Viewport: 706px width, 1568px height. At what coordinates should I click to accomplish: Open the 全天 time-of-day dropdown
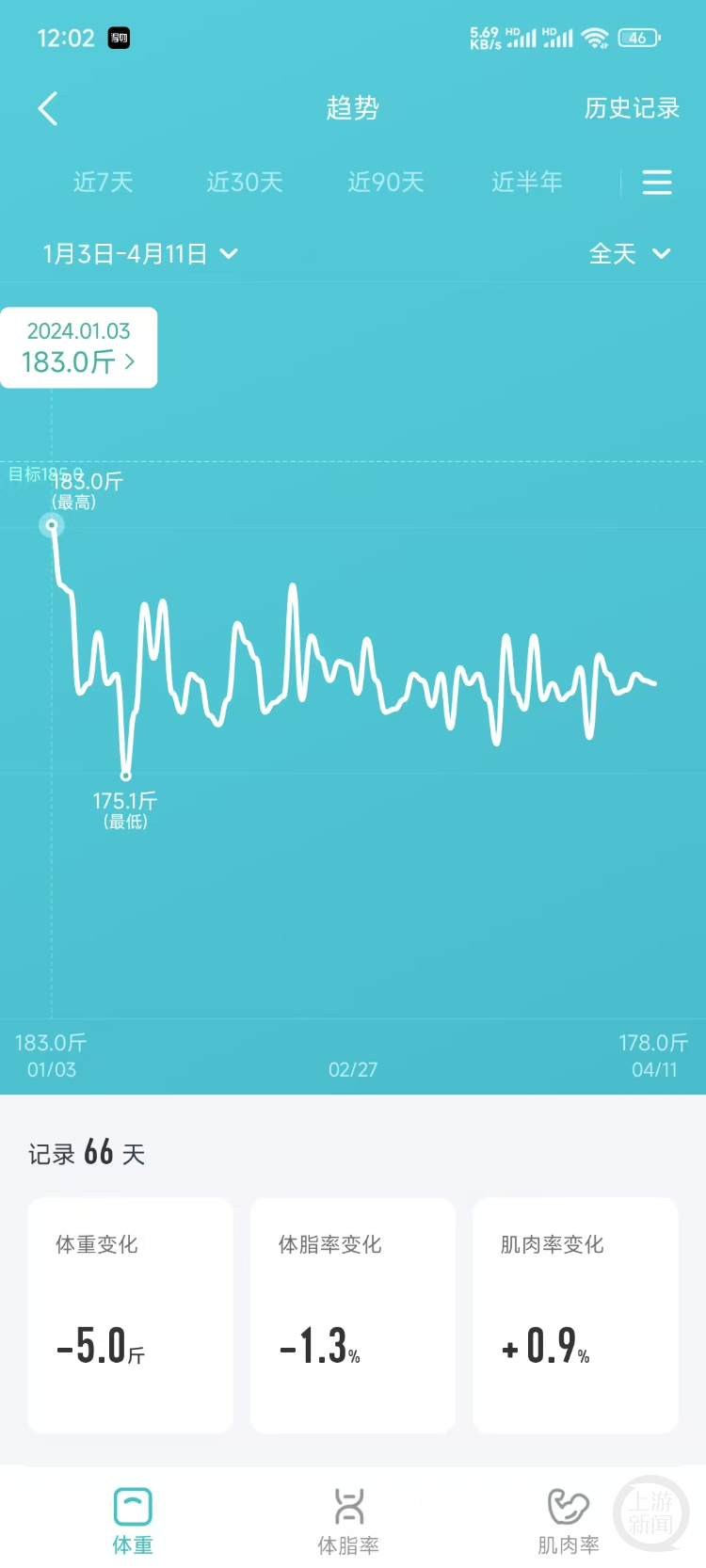click(629, 254)
